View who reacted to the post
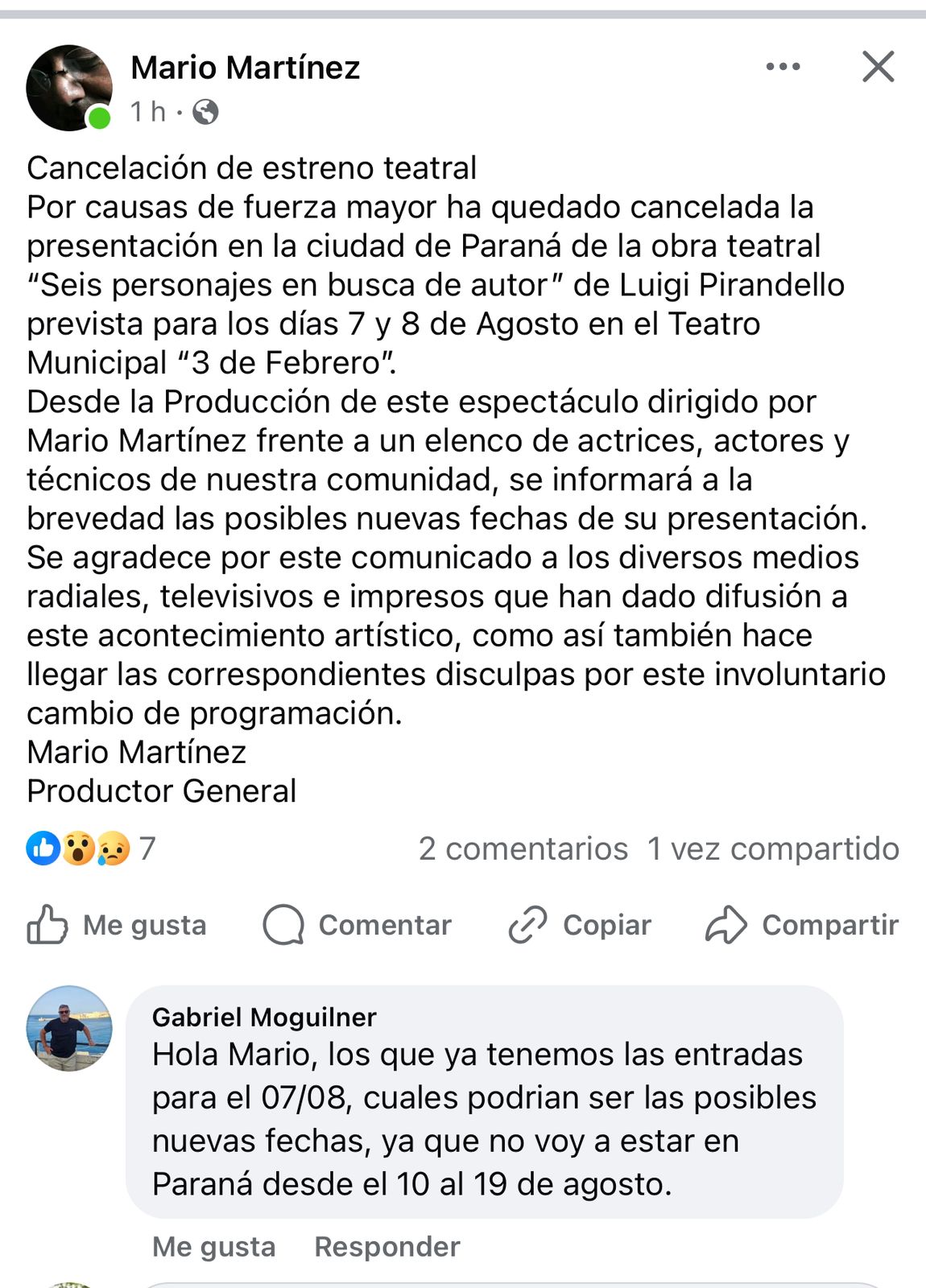This screenshot has width=926, height=1288. click(90, 848)
